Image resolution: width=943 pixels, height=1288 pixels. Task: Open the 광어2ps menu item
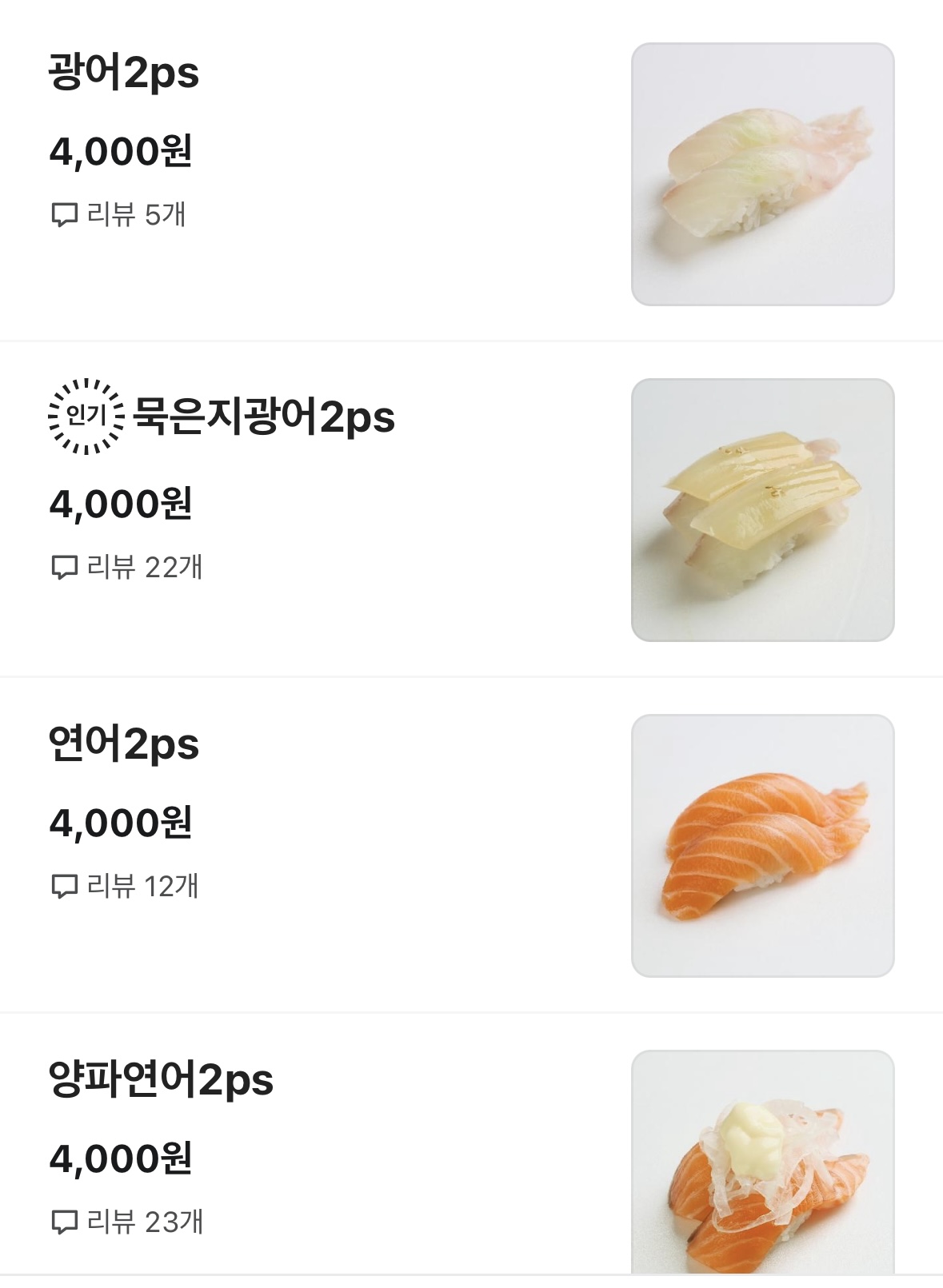124,74
